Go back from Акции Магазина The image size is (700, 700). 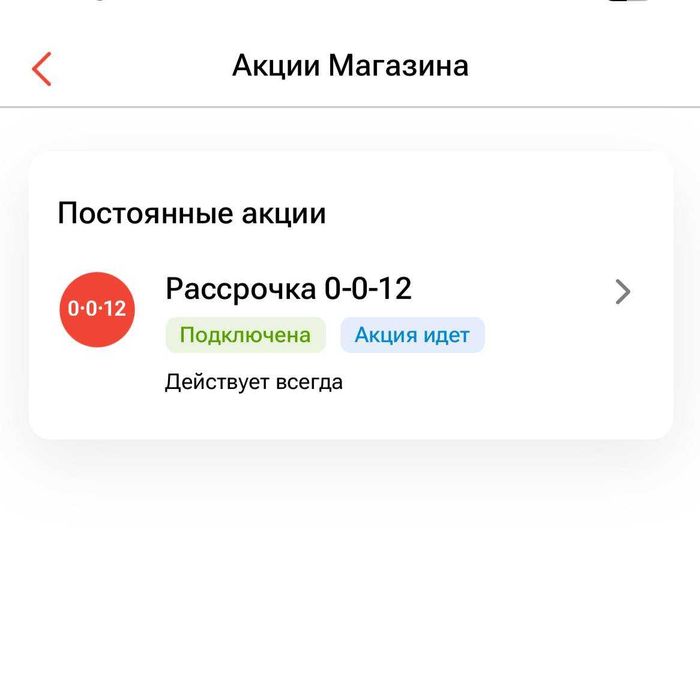(41, 68)
